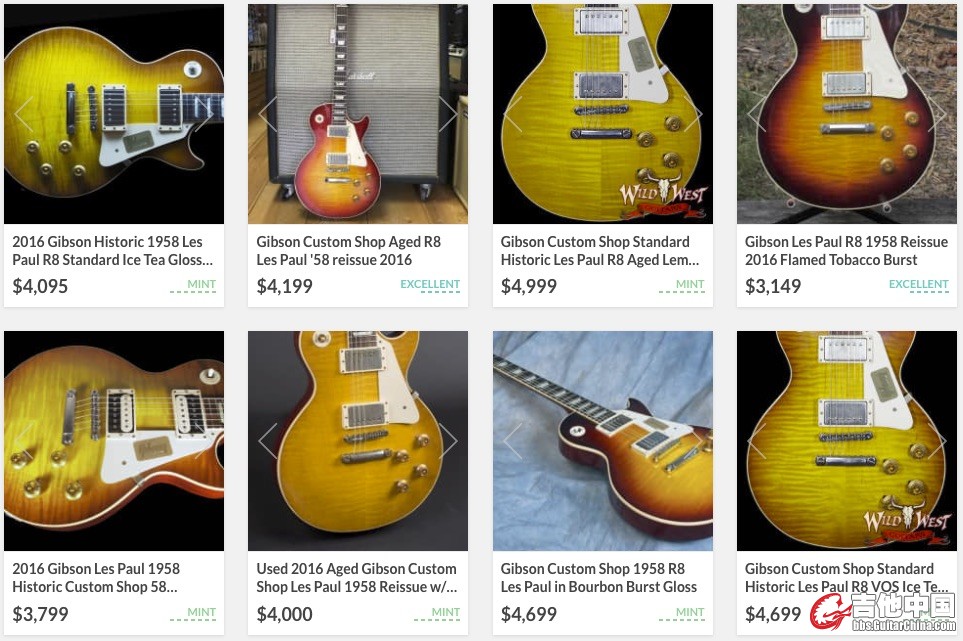Show previous photo of Bourbon Burst Gloss guitar

click(513, 441)
